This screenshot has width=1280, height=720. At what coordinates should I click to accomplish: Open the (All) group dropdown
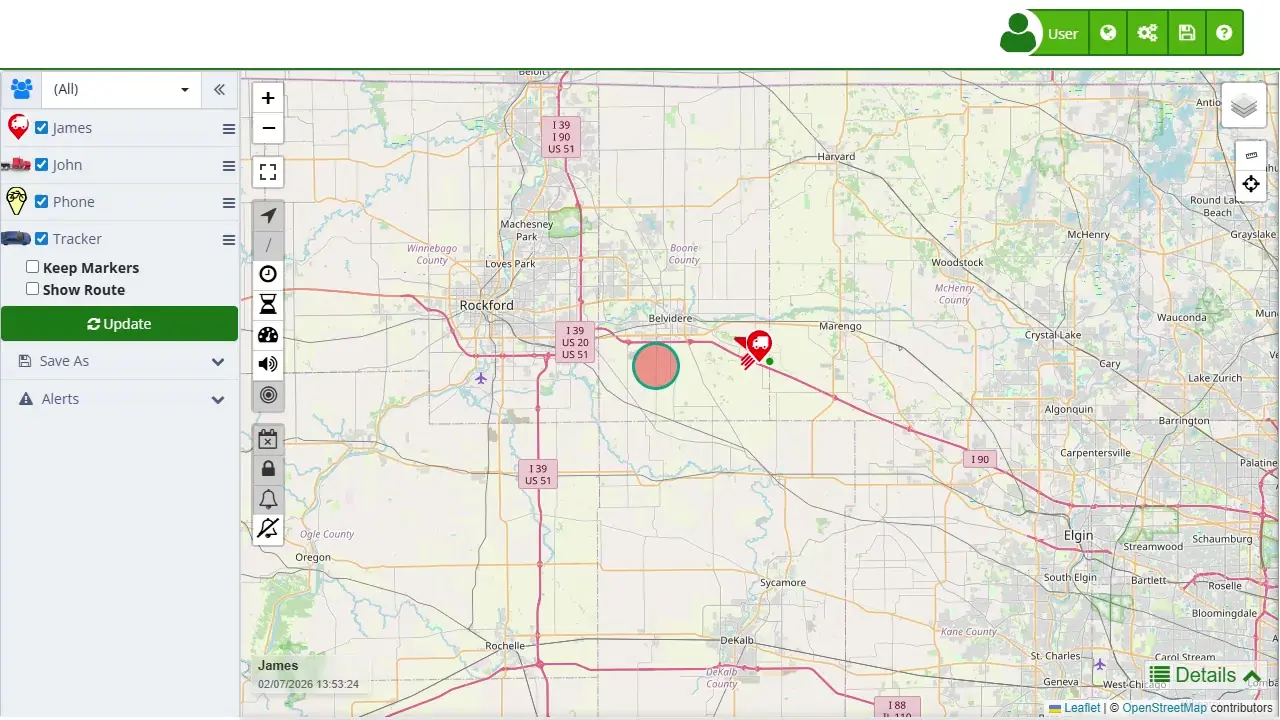pos(120,89)
